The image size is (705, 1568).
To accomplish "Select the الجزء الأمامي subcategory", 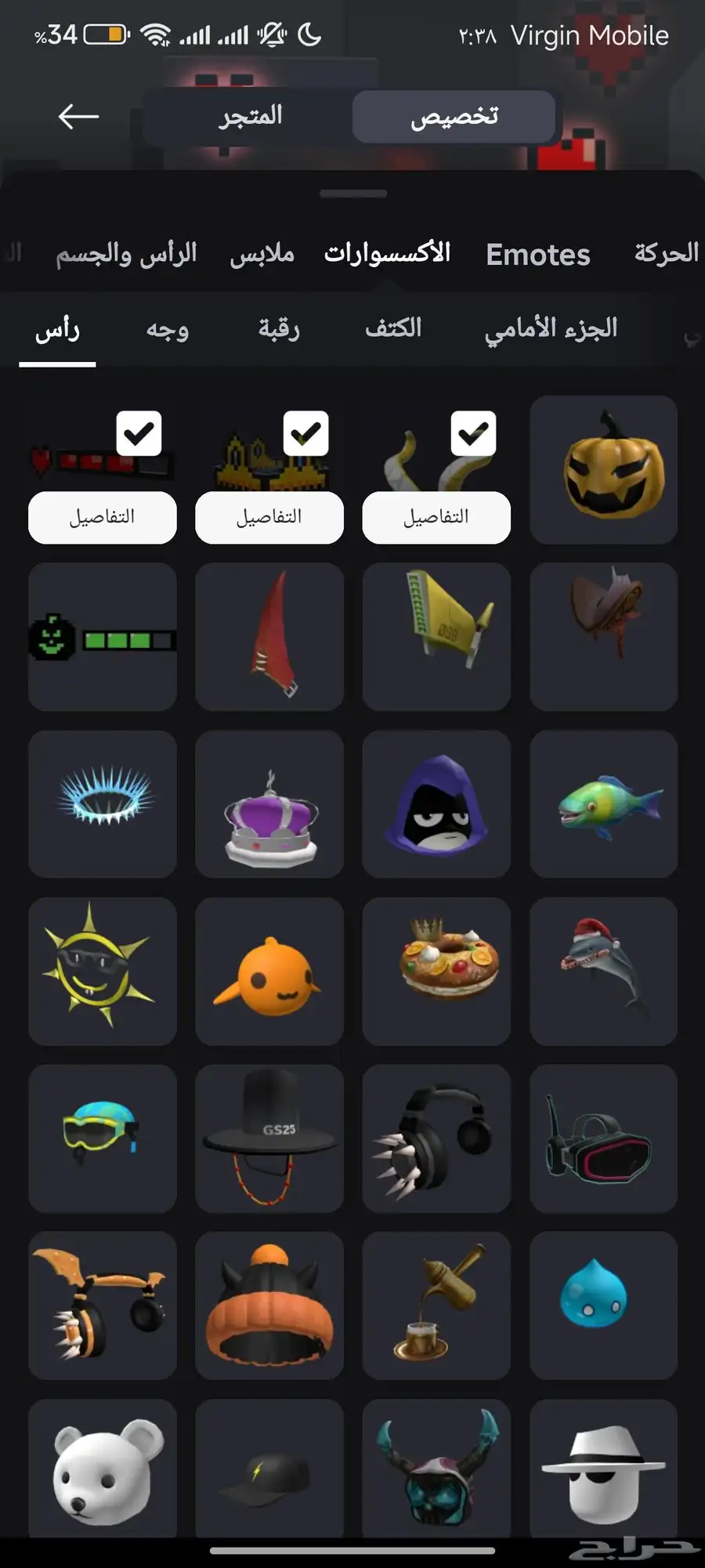I will (551, 329).
